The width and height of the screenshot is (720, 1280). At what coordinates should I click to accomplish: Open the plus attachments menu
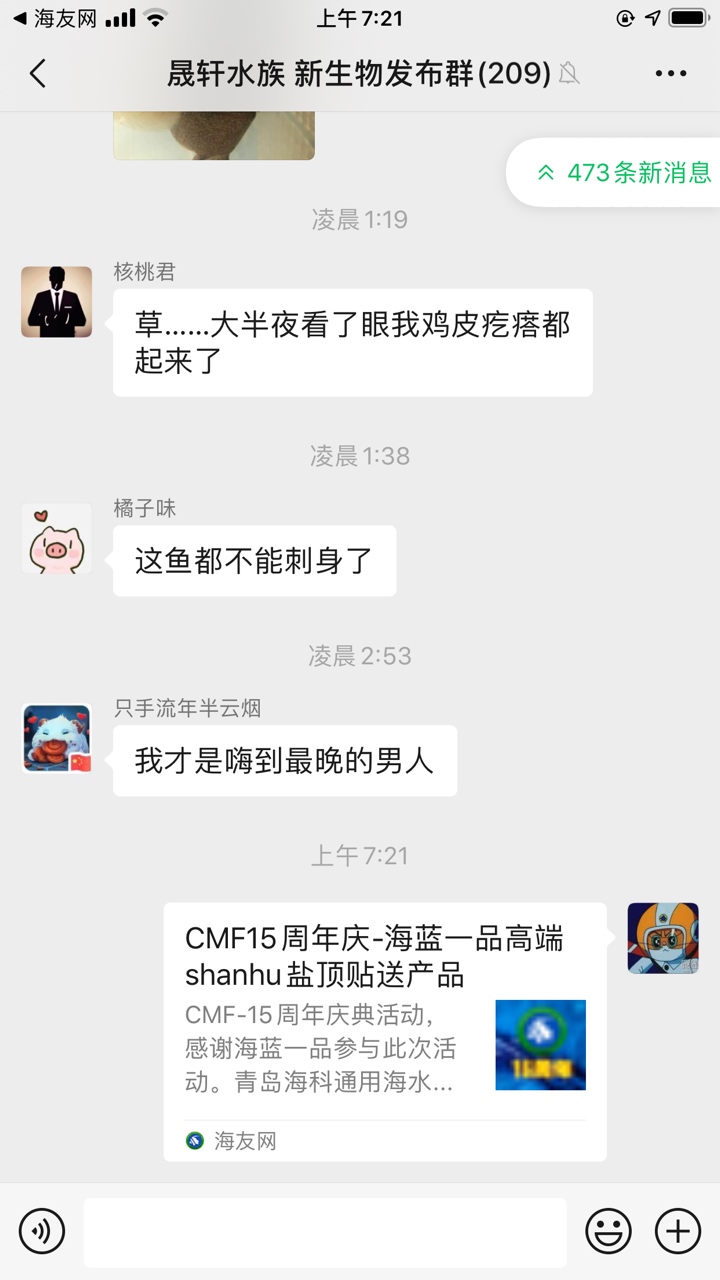[677, 1230]
